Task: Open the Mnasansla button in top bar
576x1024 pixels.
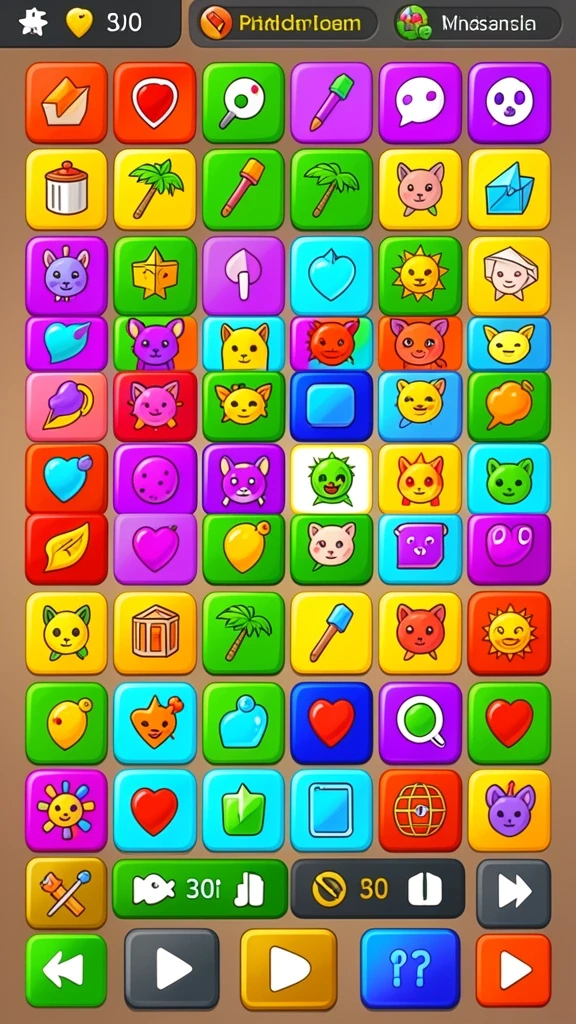Action: [478, 24]
